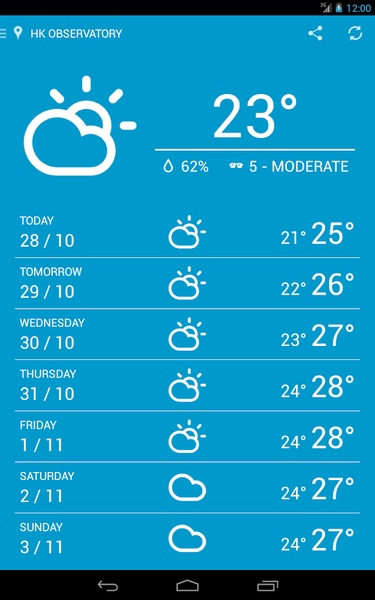
Task: View Thursday 31 / 10 forecast
Action: point(188,385)
